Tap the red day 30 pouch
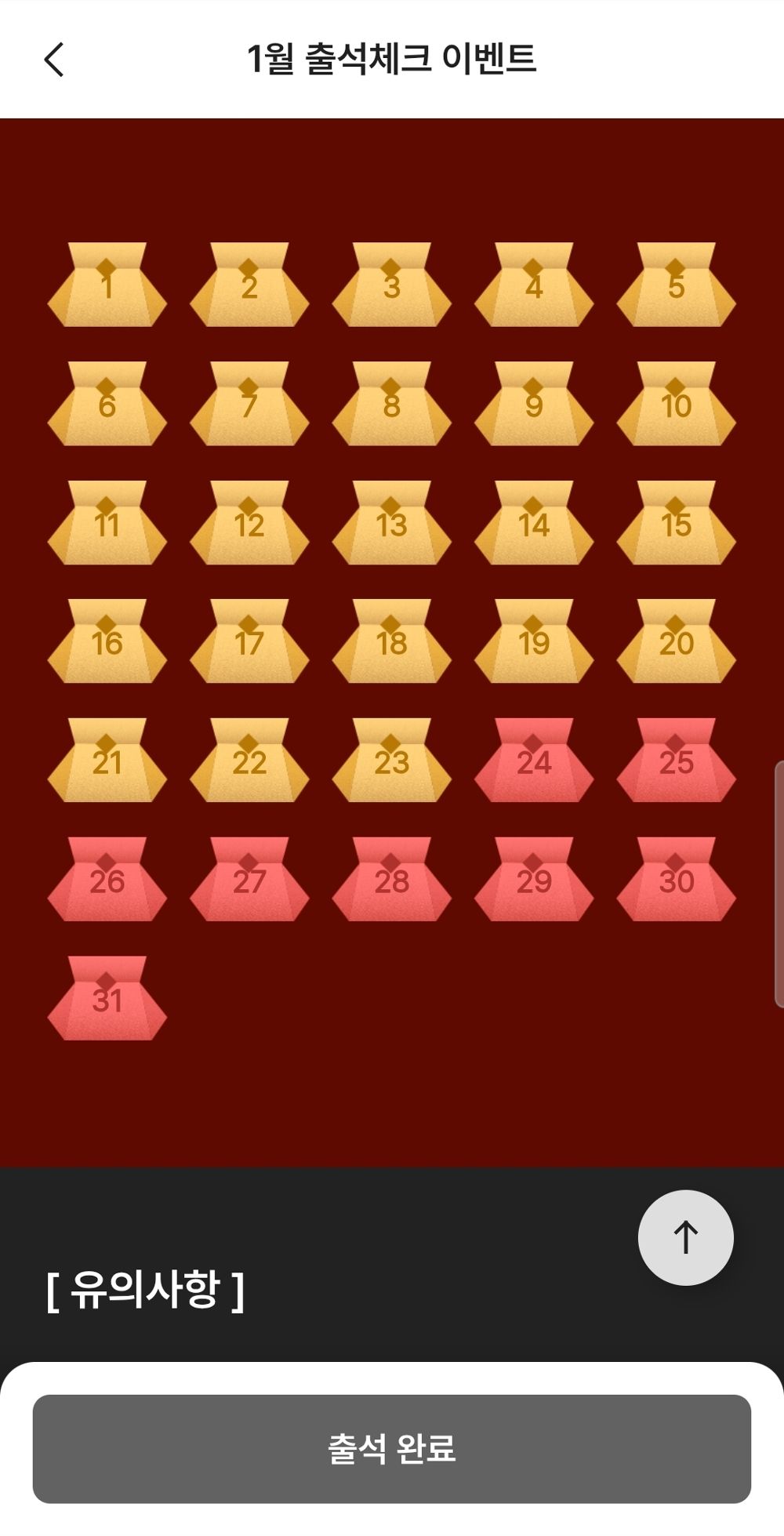This screenshot has width=784, height=1536. pyautogui.click(x=676, y=880)
